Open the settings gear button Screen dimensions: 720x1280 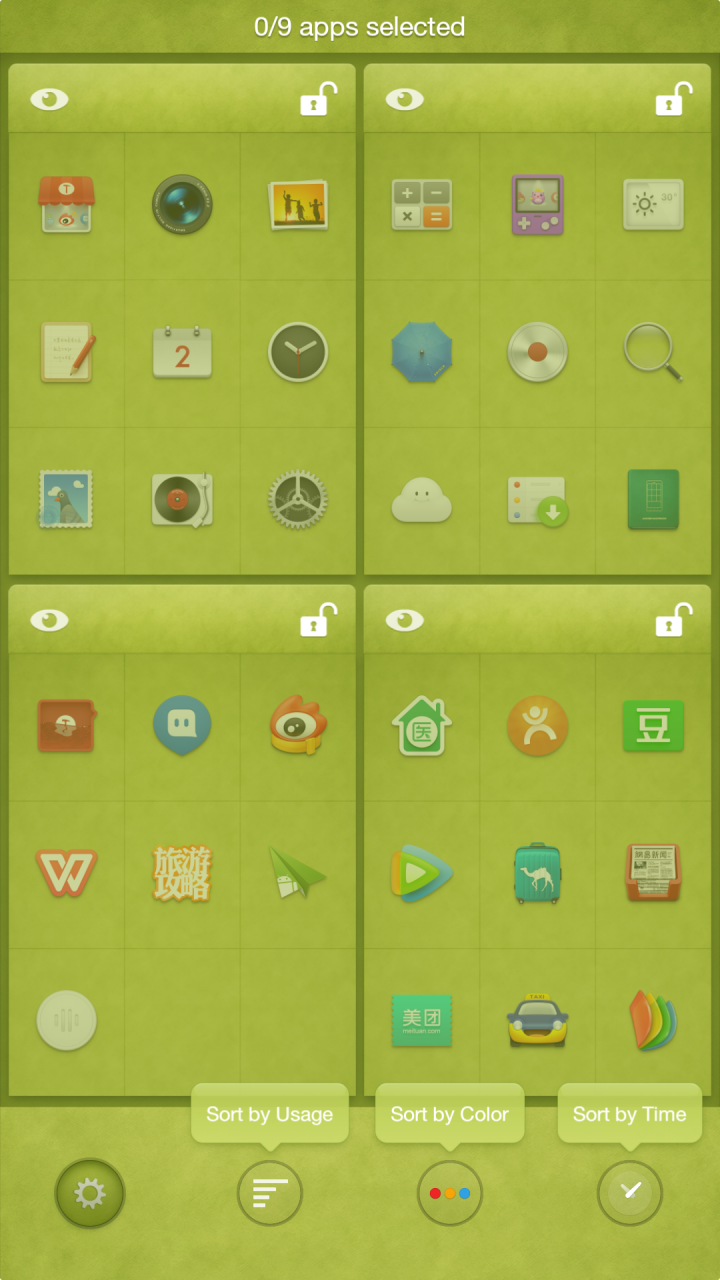(90, 1193)
